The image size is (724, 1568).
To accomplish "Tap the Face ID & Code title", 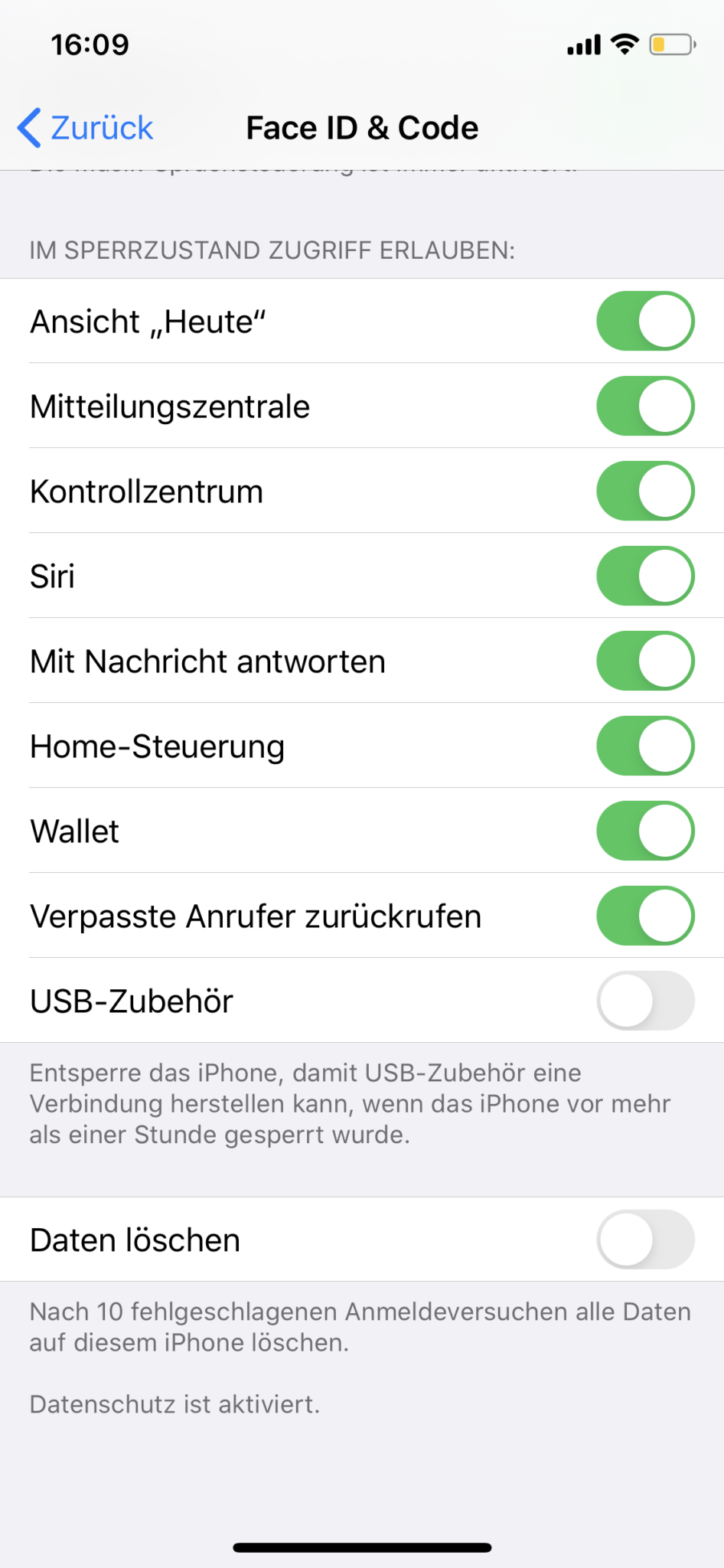I will click(361, 127).
